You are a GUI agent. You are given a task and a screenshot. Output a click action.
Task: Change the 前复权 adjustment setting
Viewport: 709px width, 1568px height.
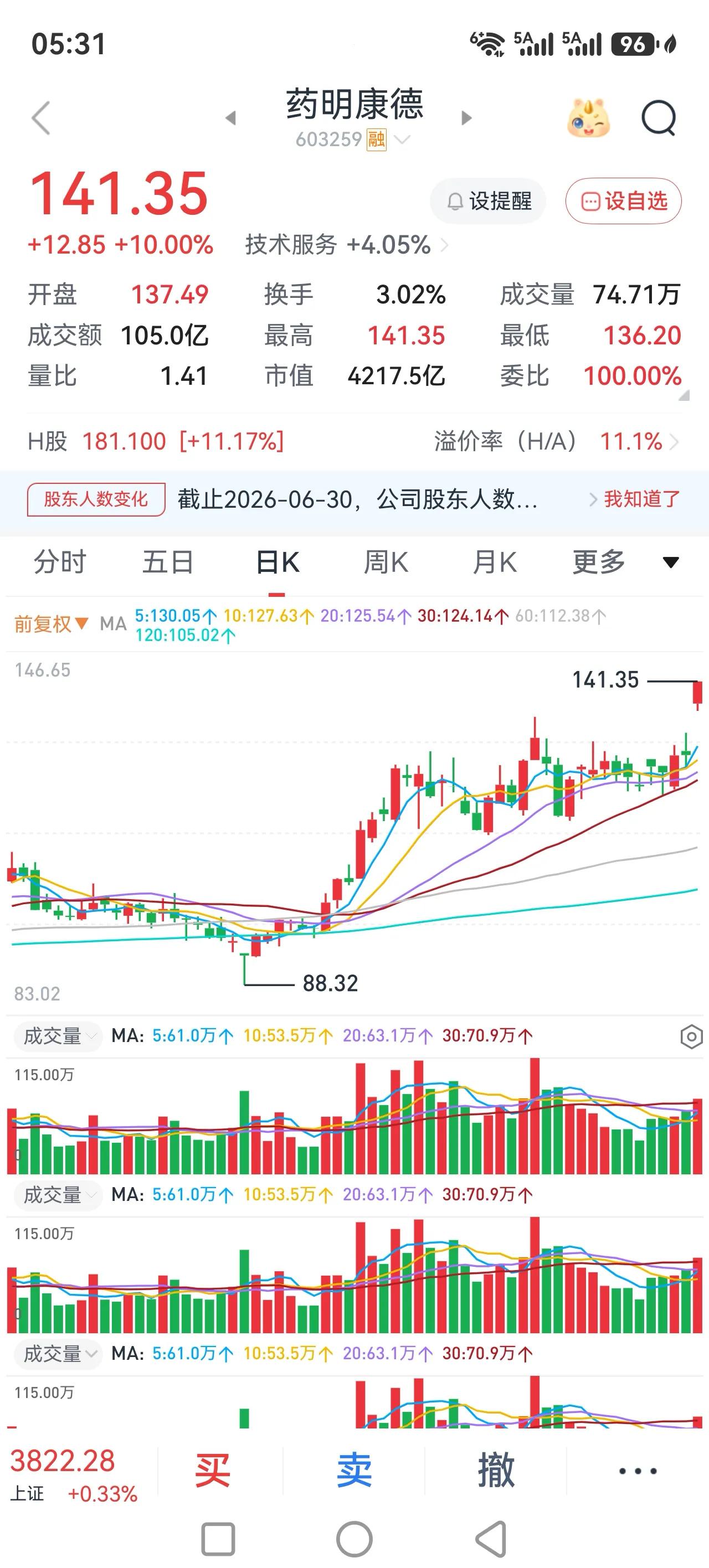coord(52,624)
